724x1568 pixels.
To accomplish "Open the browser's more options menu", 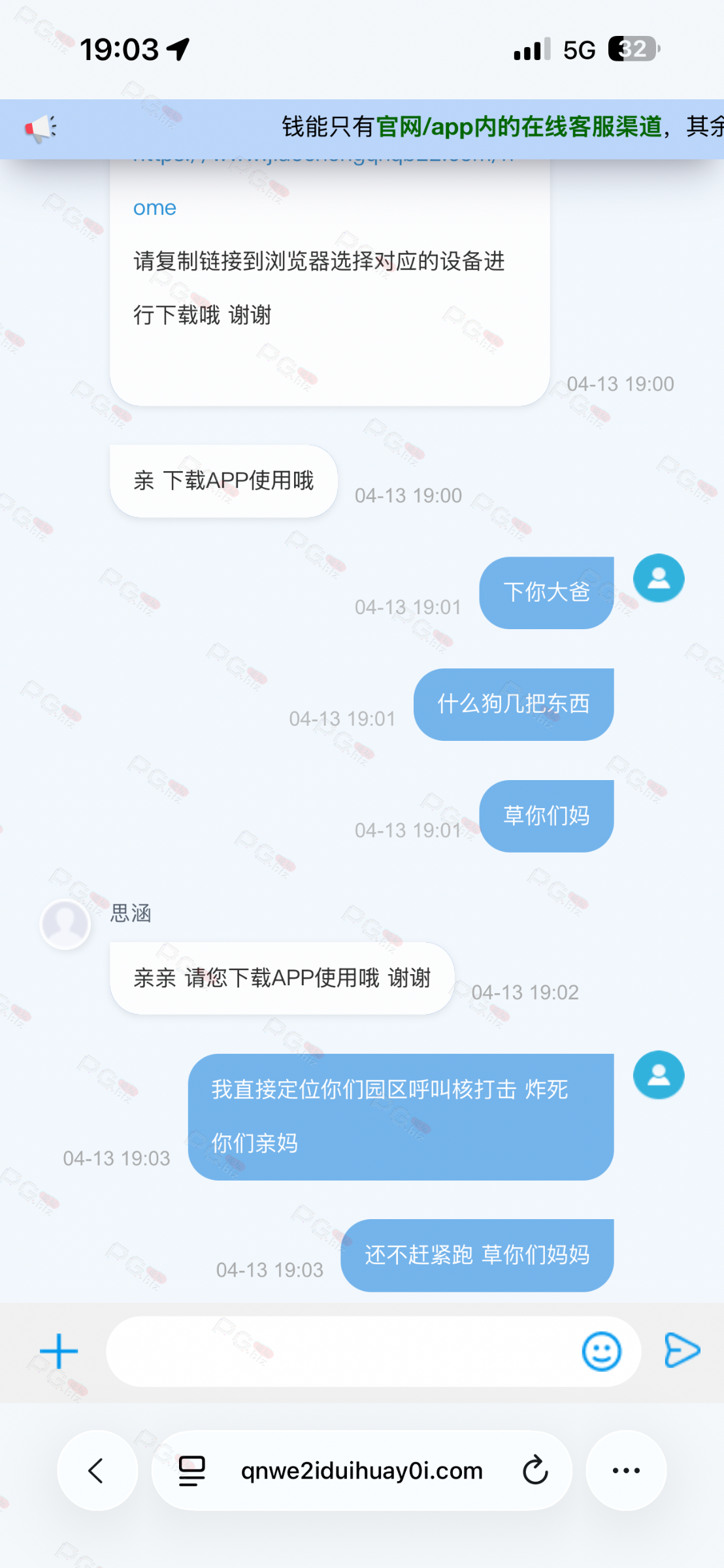I will click(626, 1471).
